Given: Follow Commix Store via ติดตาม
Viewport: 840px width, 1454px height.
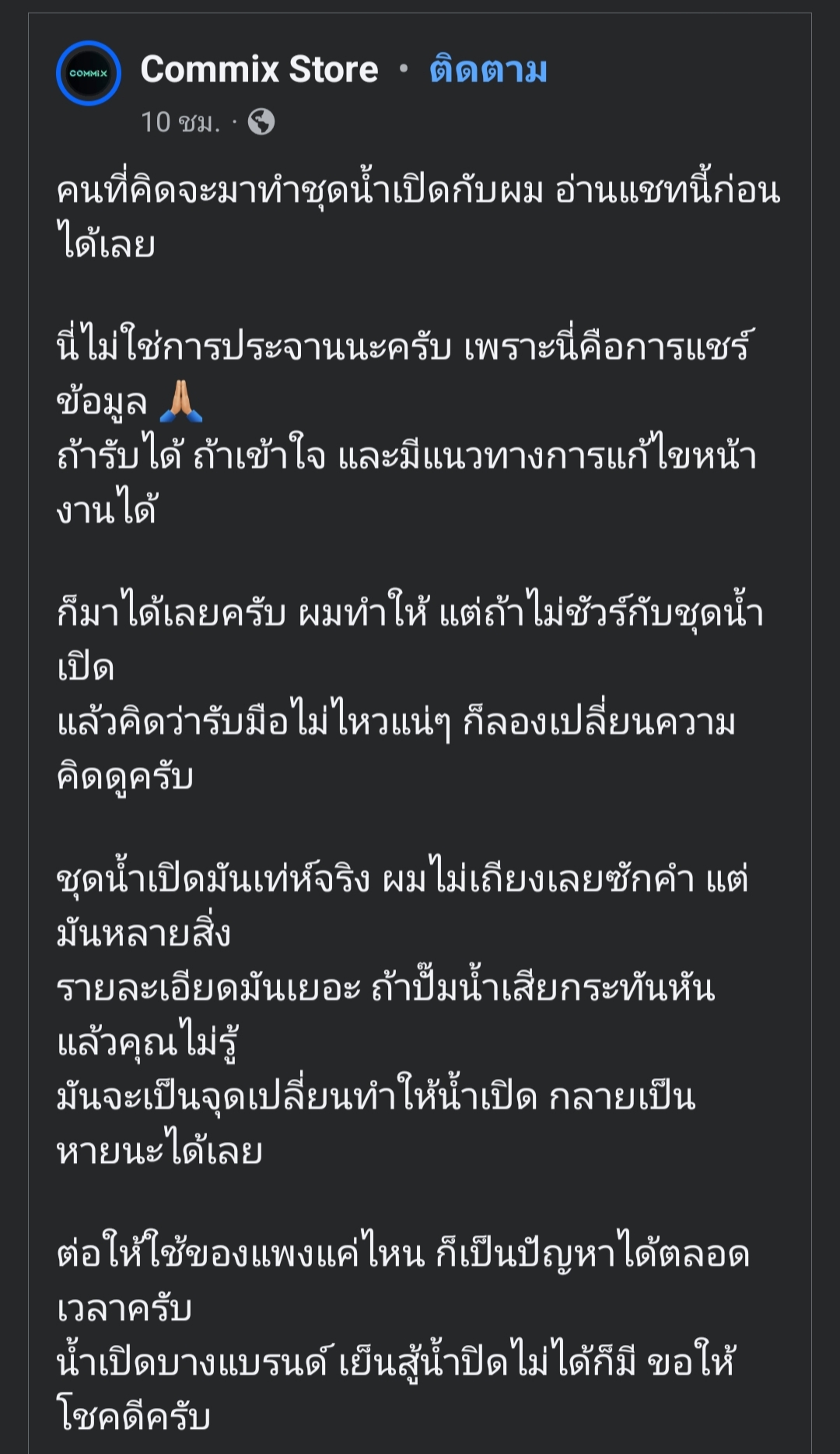Looking at the screenshot, I should 488,69.
